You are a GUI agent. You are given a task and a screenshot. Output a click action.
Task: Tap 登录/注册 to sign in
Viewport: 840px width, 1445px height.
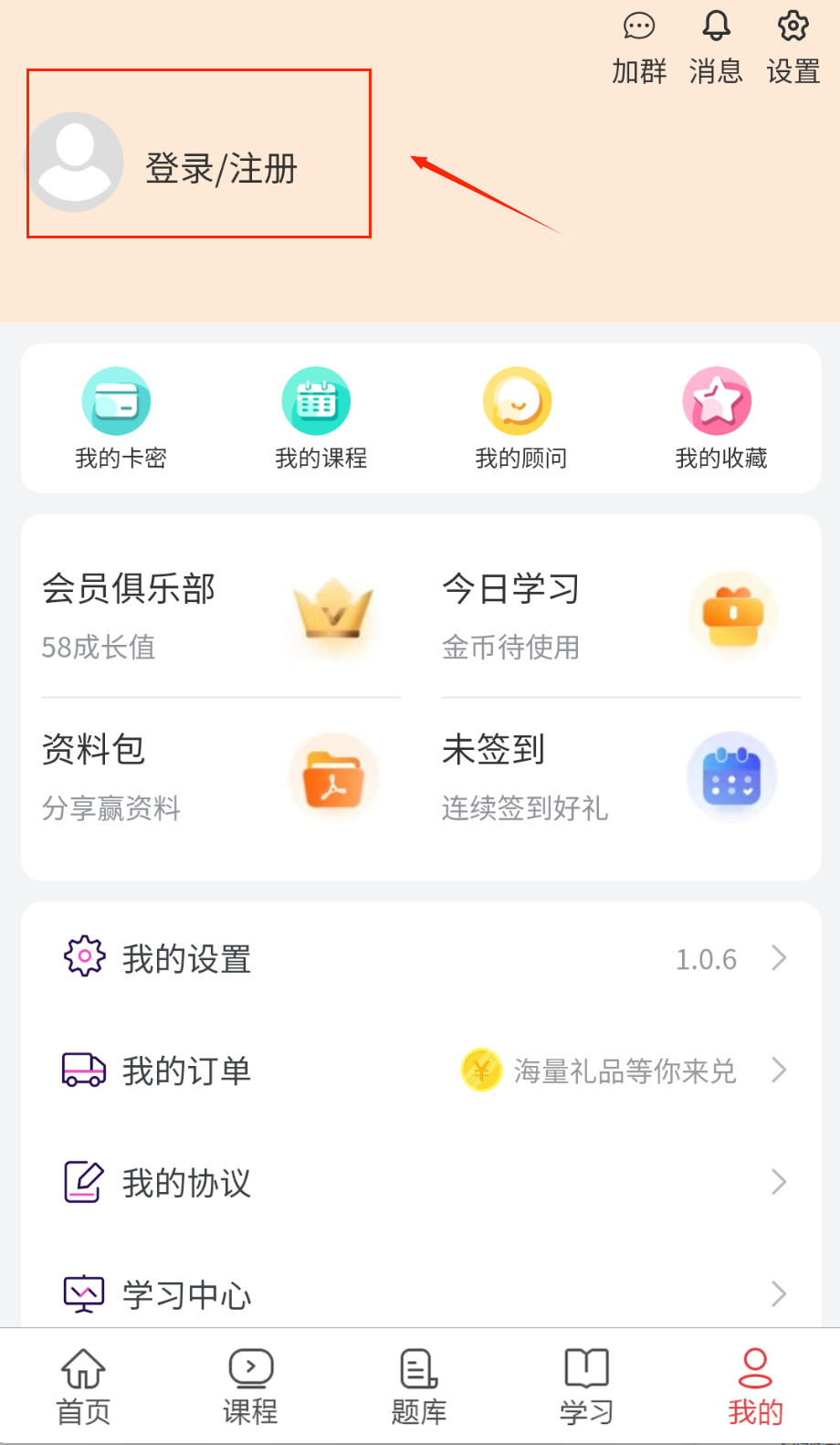(x=221, y=169)
